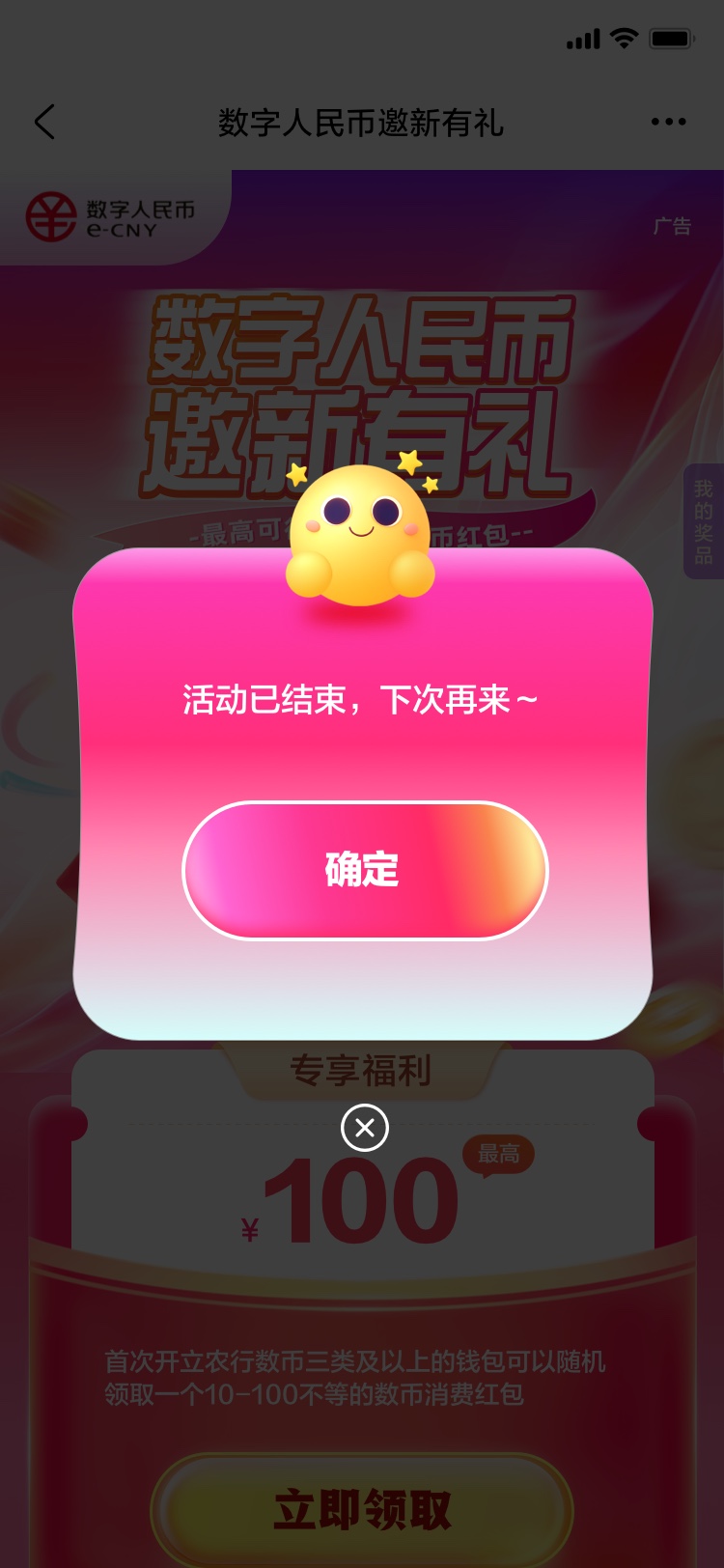Open 我的奖品 side tab

click(x=704, y=521)
